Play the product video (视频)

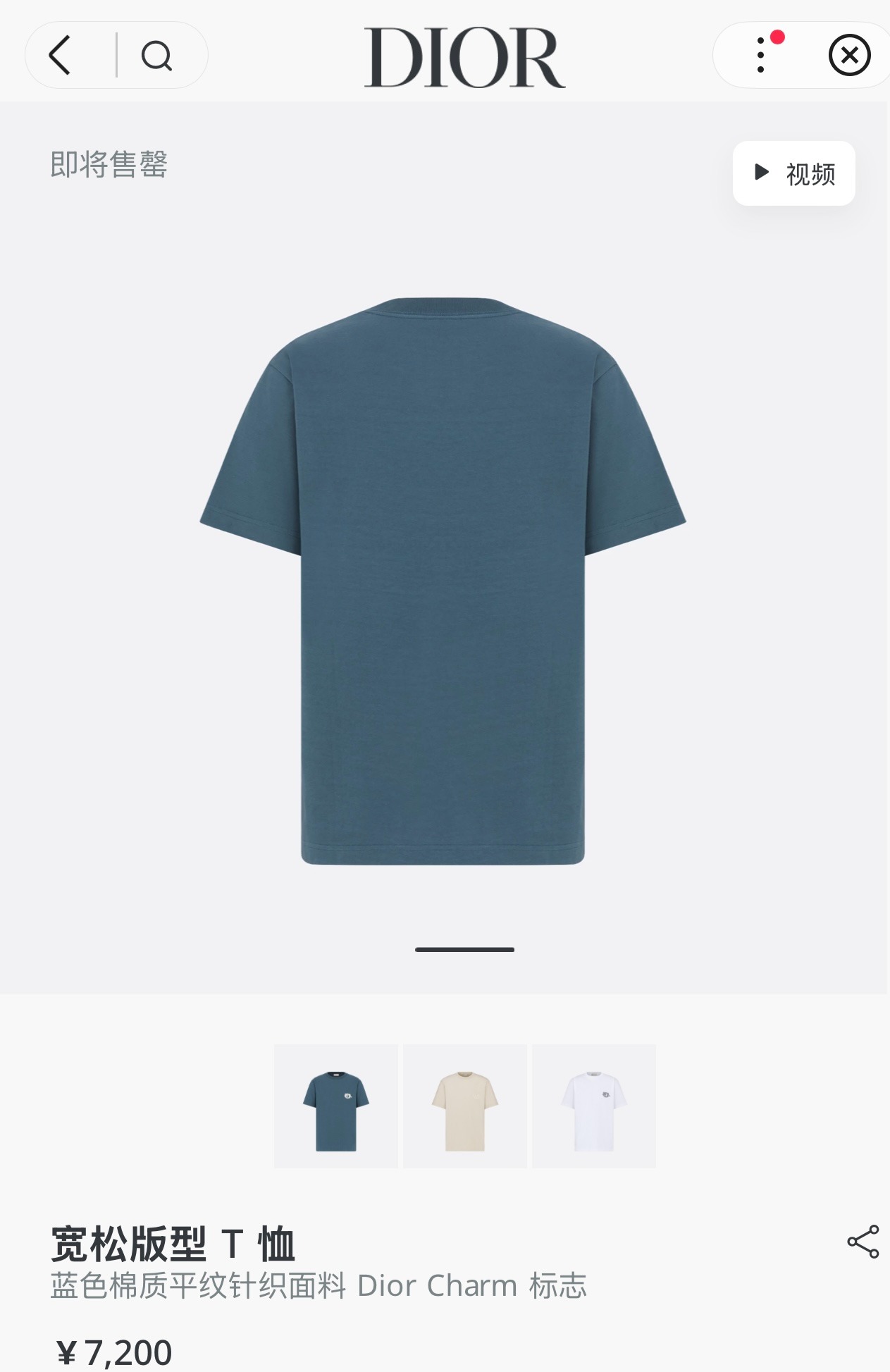click(x=793, y=173)
